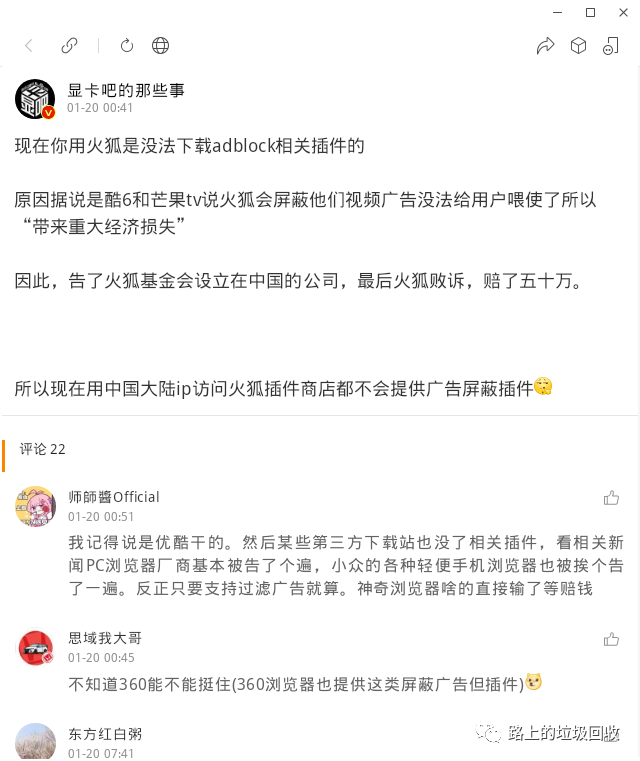Copy the post link
The height and width of the screenshot is (761, 640).
pyautogui.click(x=69, y=45)
